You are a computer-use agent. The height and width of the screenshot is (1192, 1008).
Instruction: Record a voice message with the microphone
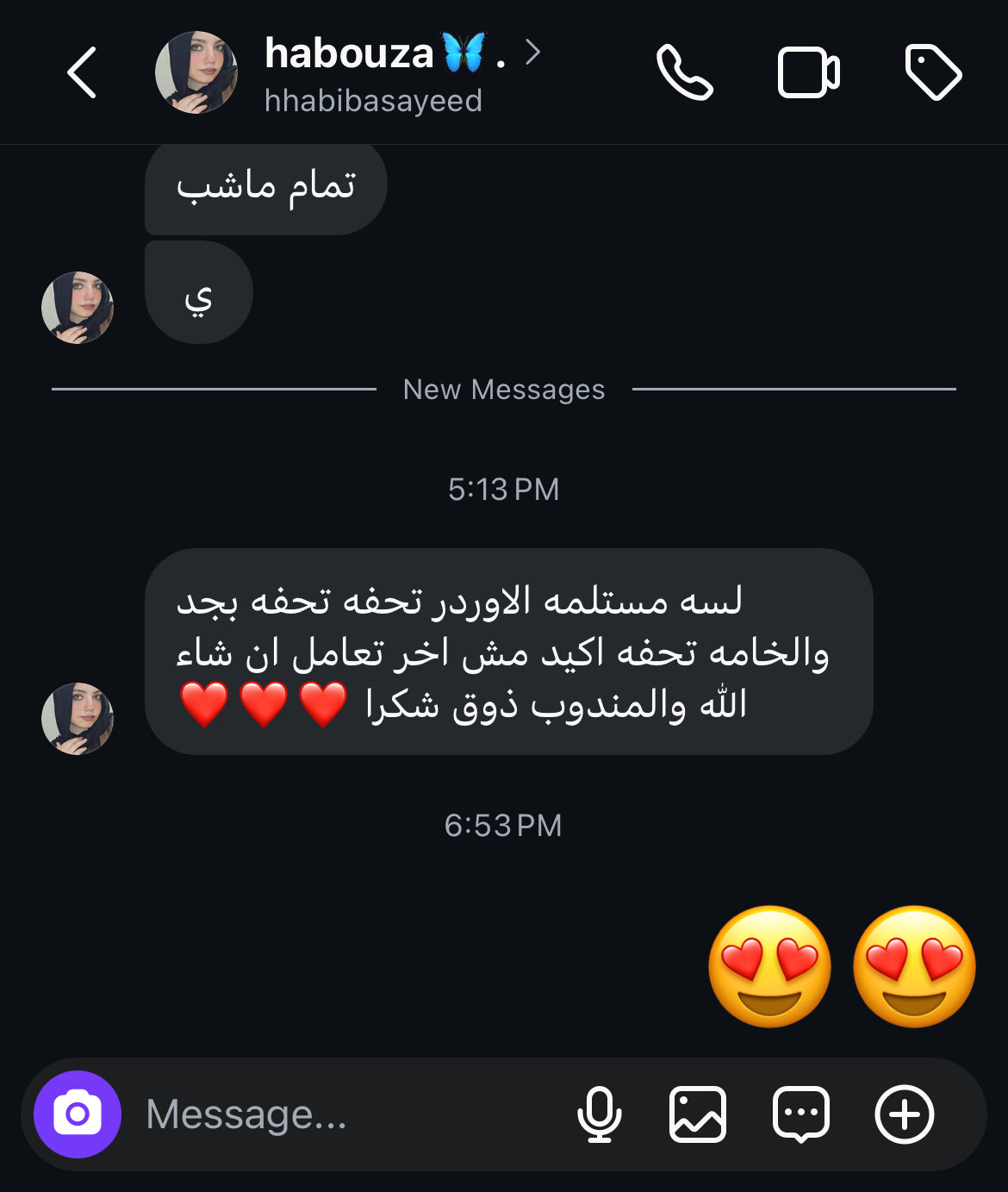pos(599,1114)
